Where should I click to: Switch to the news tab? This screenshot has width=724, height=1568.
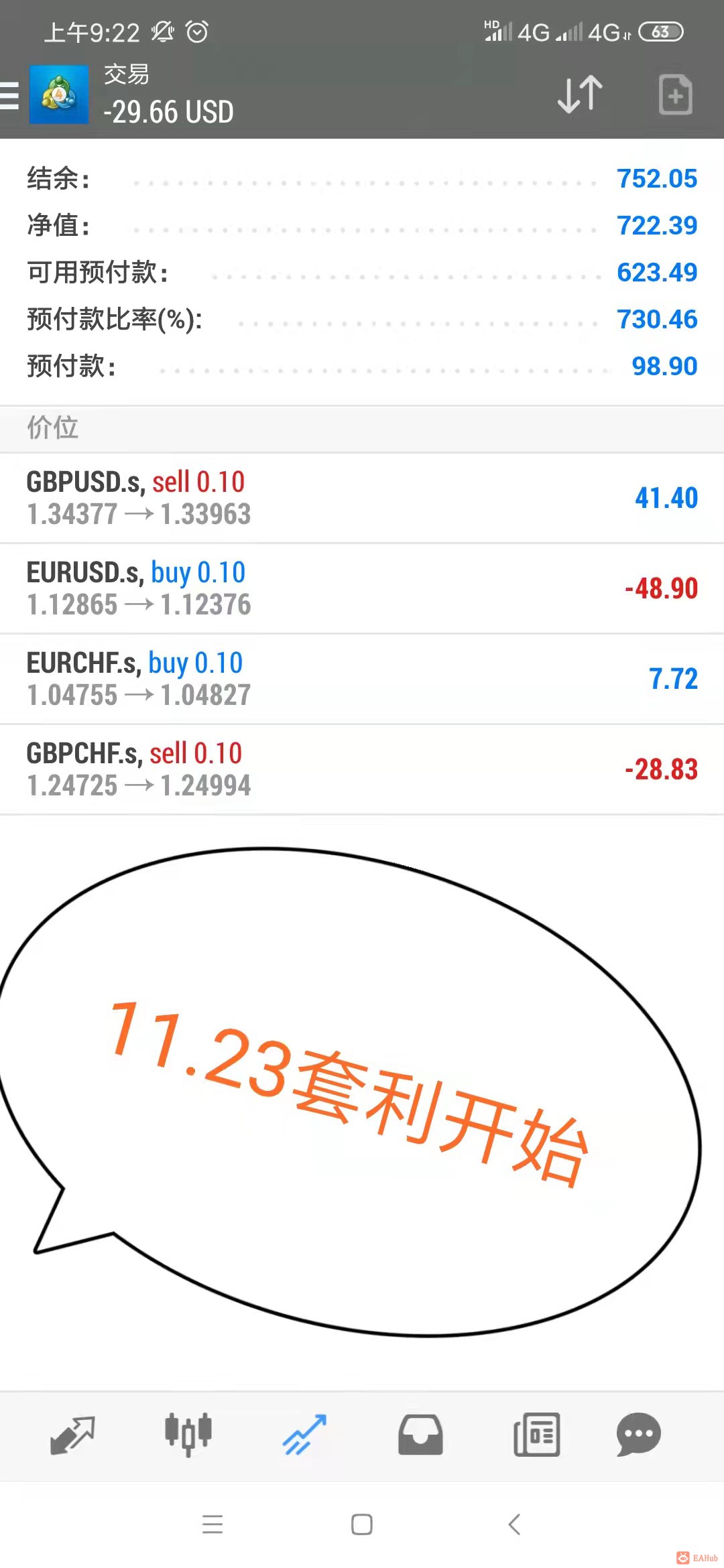[x=536, y=1435]
